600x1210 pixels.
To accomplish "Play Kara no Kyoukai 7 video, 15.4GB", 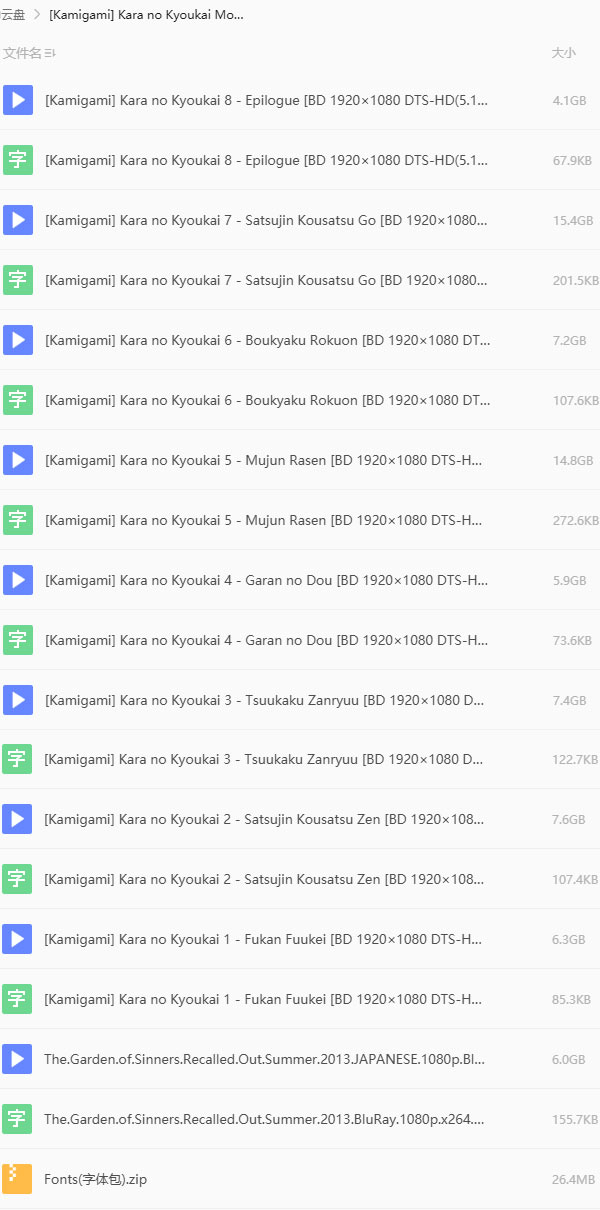I will pyautogui.click(x=266, y=220).
